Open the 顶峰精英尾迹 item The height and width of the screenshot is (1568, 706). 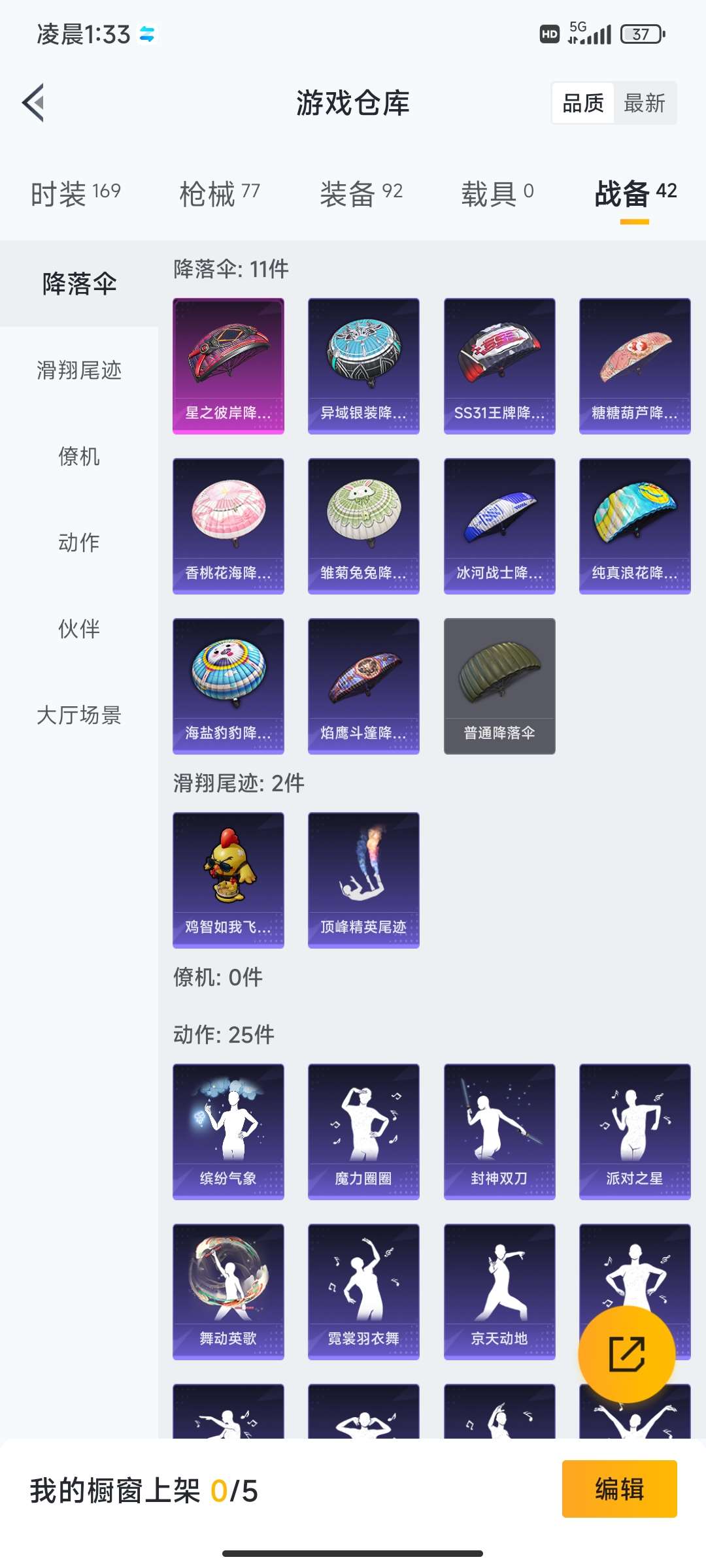pyautogui.click(x=363, y=880)
